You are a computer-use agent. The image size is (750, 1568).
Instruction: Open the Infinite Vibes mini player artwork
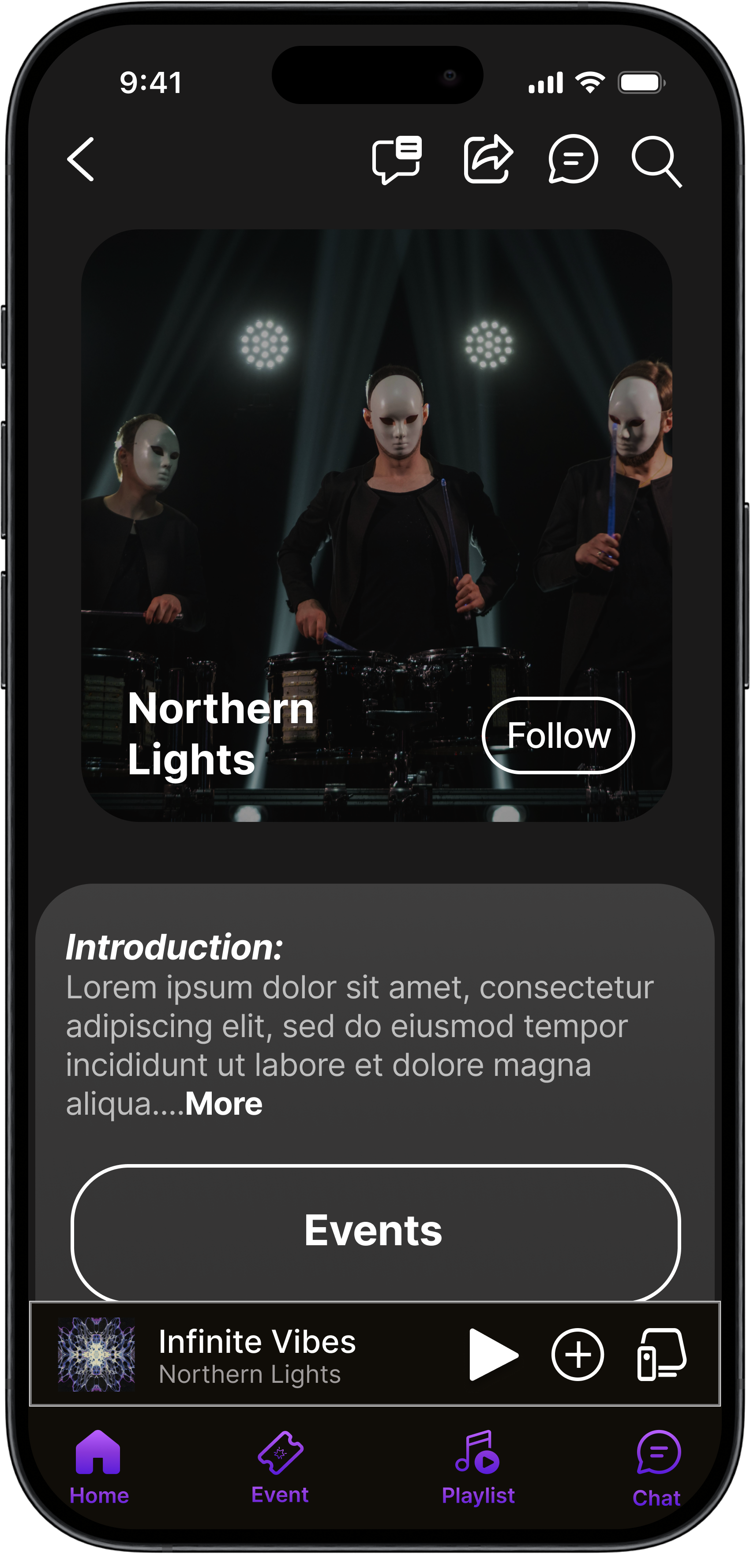[x=96, y=1354]
